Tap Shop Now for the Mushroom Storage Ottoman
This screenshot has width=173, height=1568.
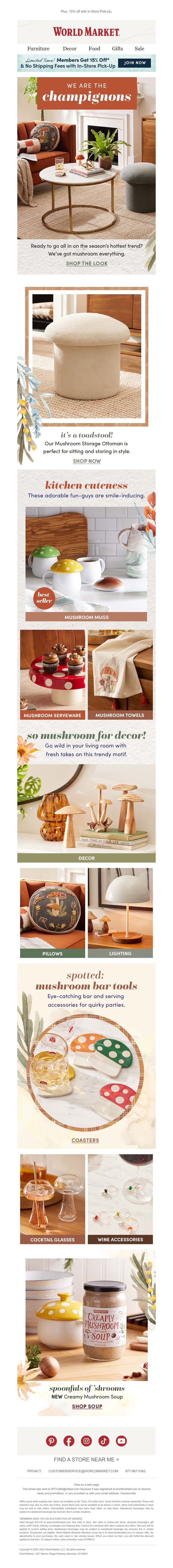(86, 461)
